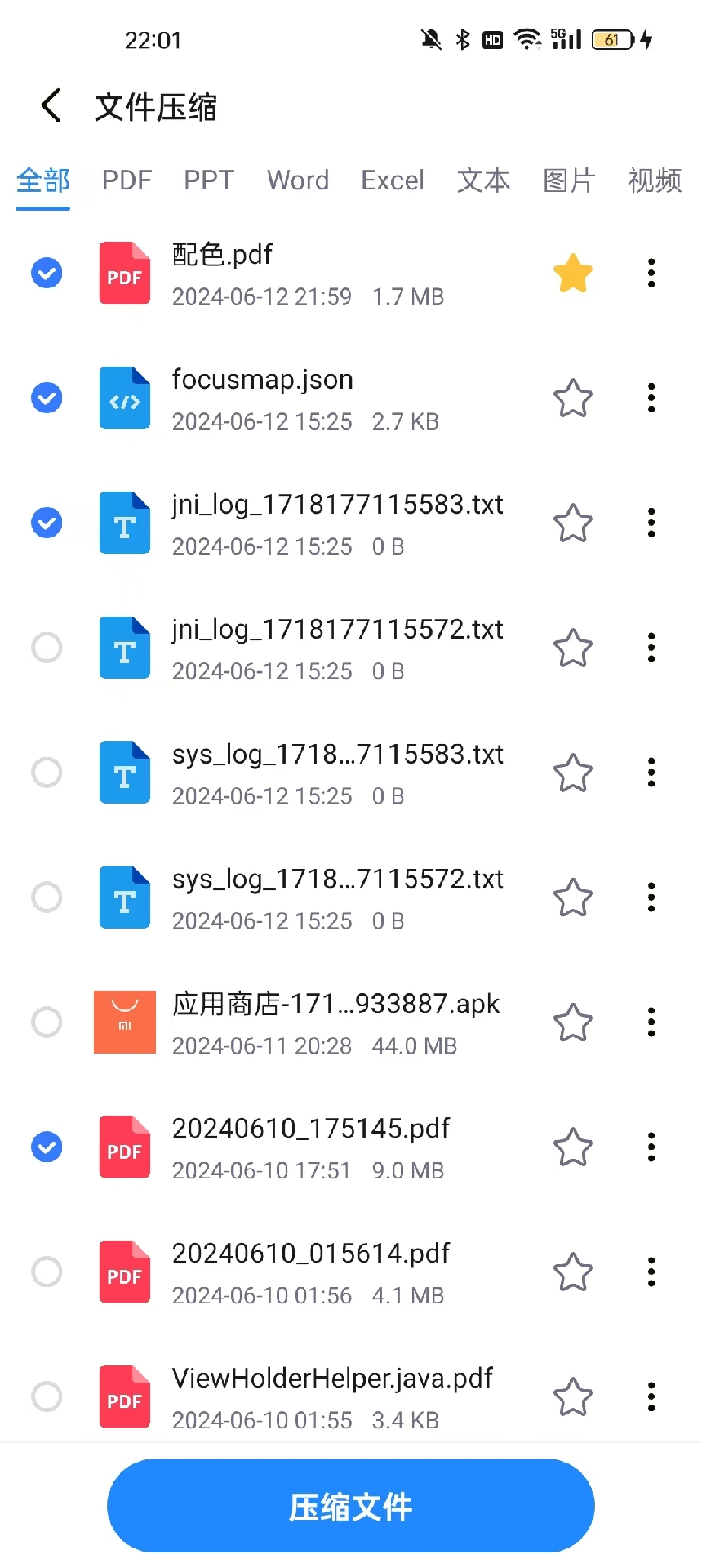Deselect the checkbox for 配色.pdf
This screenshot has width=702, height=1568.
pyautogui.click(x=46, y=273)
